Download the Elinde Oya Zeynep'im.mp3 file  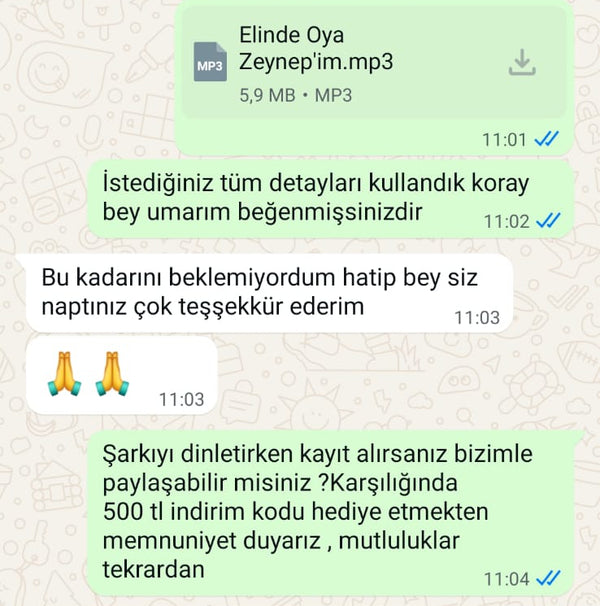click(522, 63)
